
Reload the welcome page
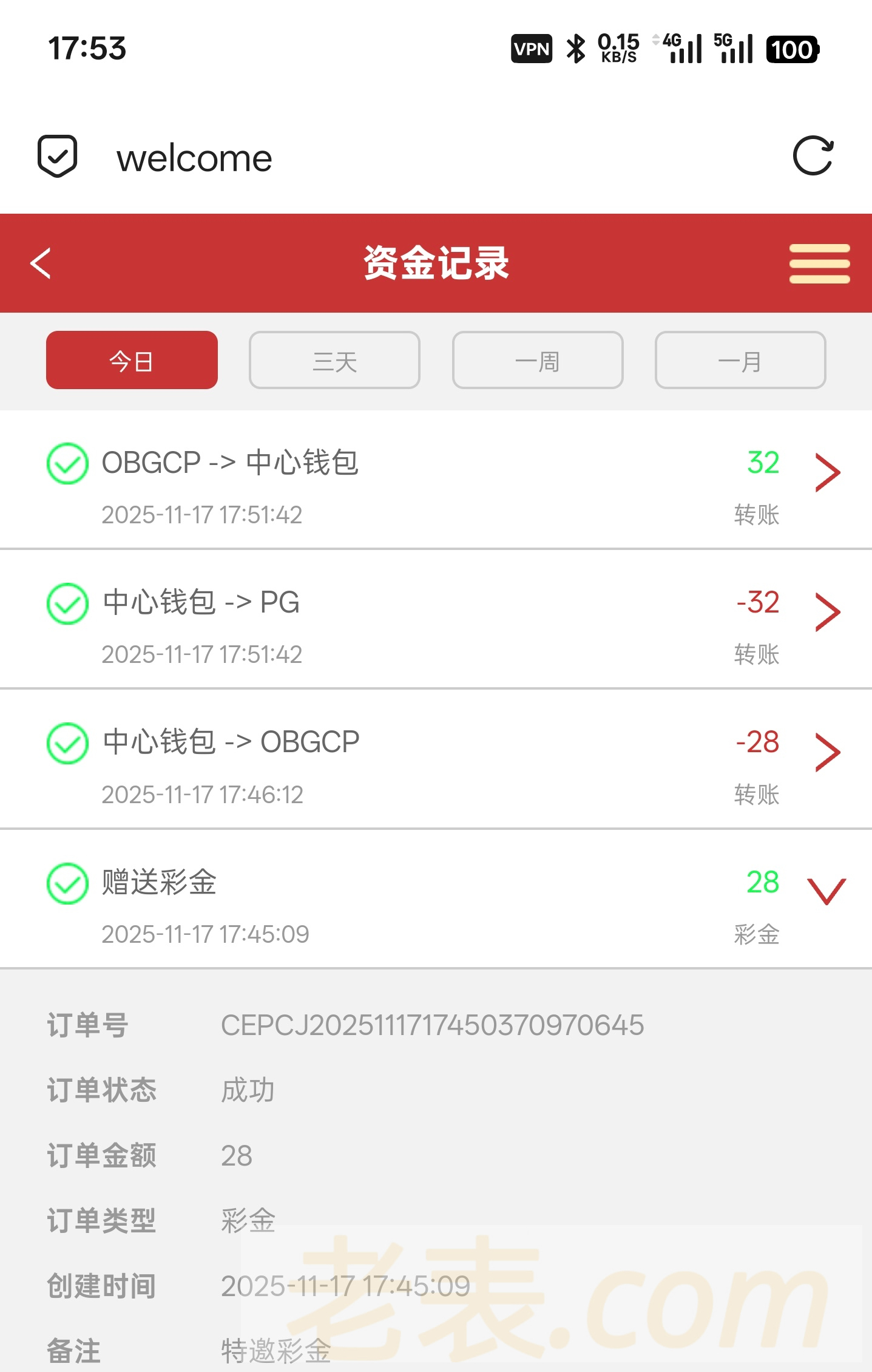[x=813, y=156]
